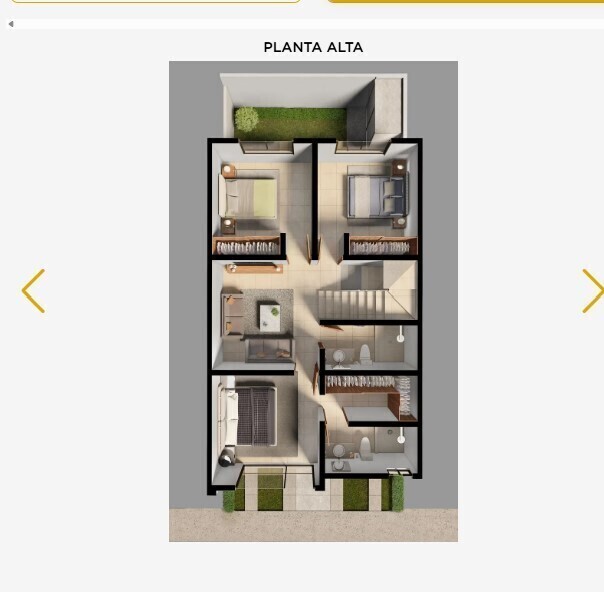
Task: Open the Planta Alta floor plan image
Action: coord(313,301)
